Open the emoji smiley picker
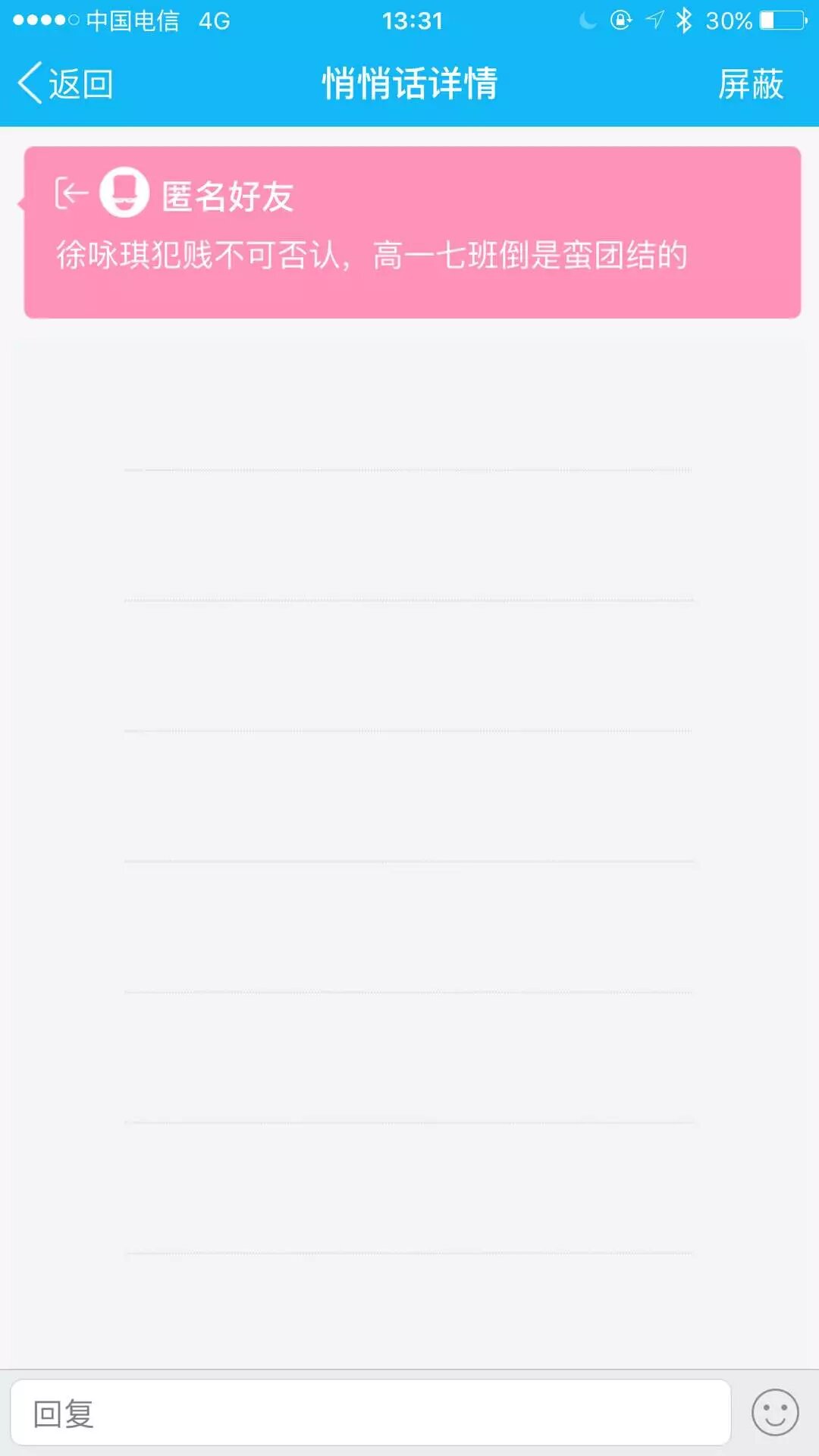 coord(774,1413)
